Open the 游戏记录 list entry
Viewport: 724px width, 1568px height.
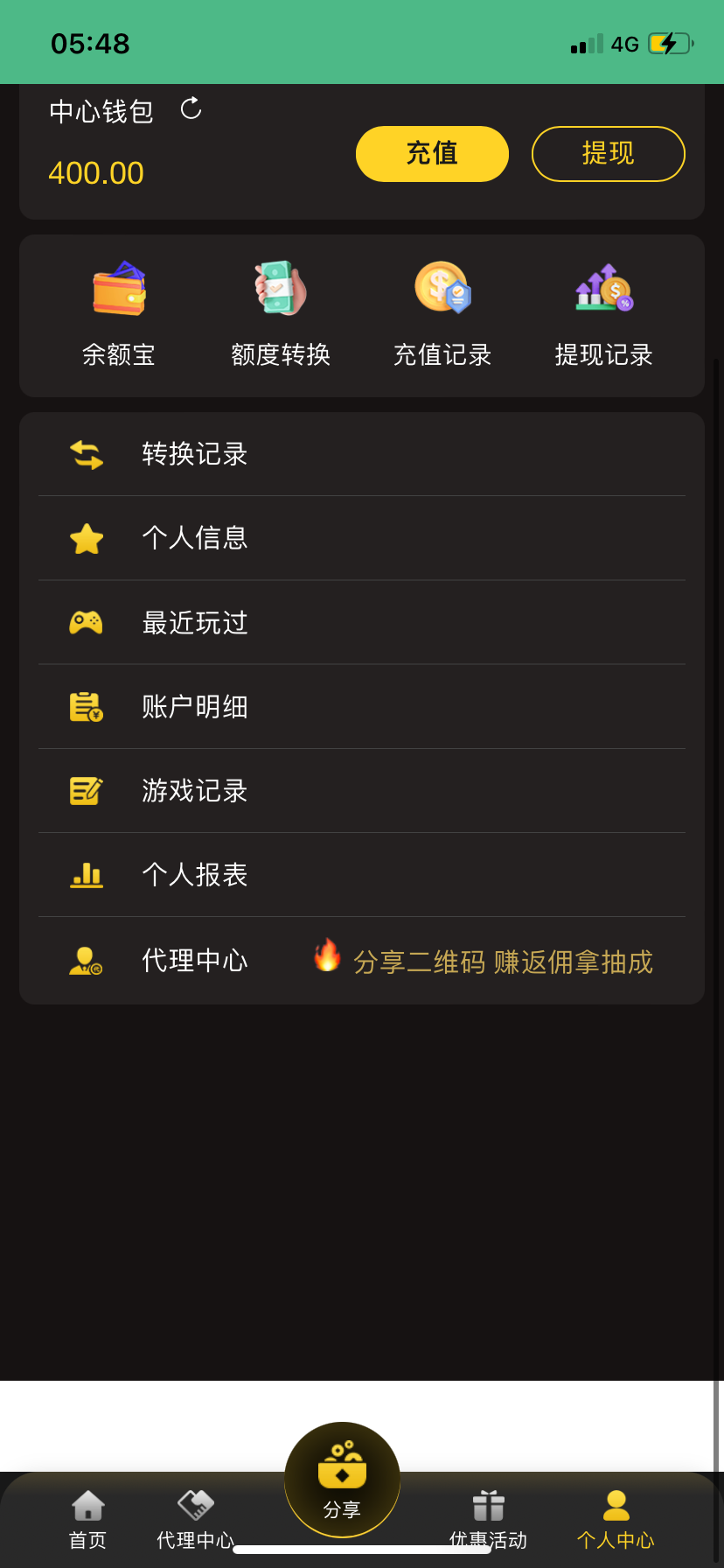[x=194, y=790]
